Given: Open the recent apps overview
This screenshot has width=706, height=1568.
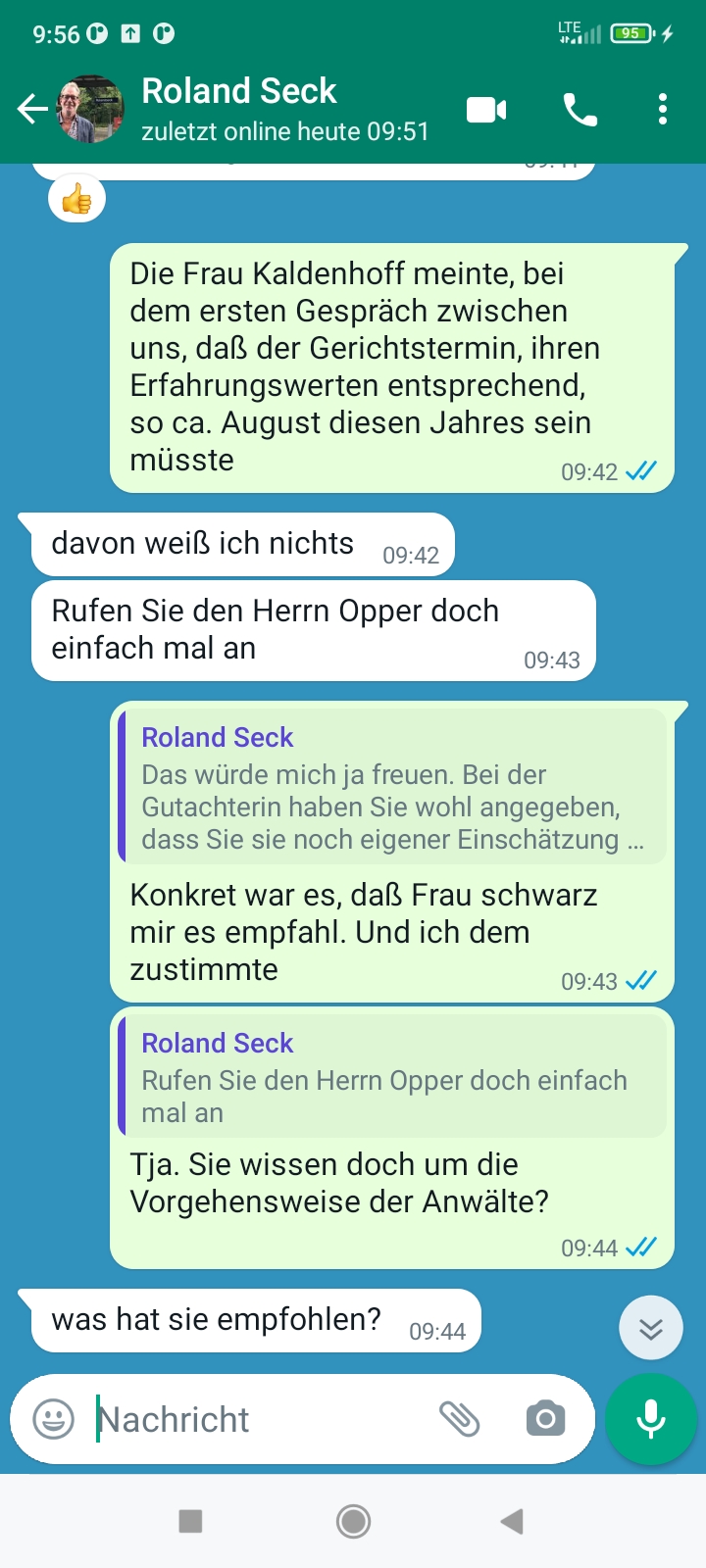Looking at the screenshot, I should tap(190, 1521).
